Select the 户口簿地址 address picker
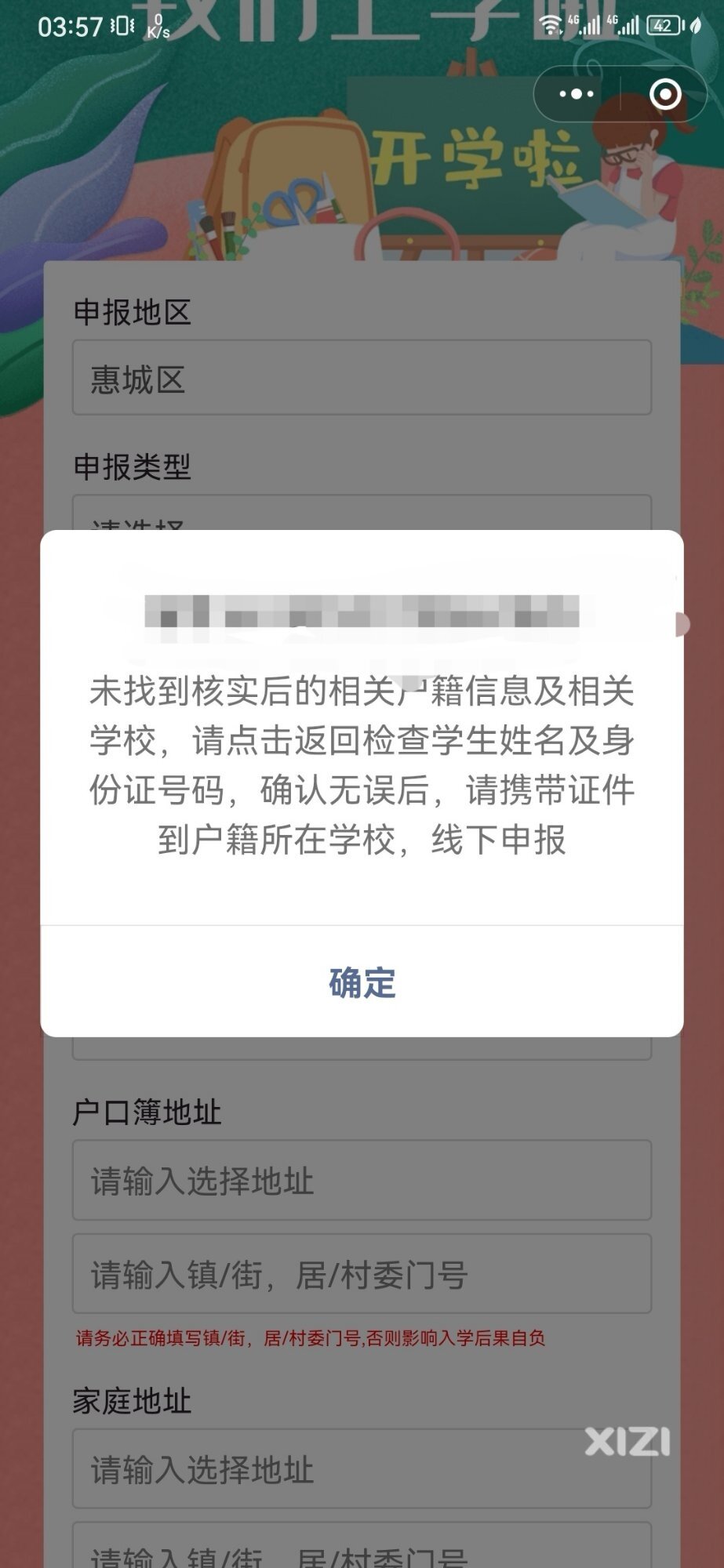Viewport: 724px width, 1568px height. 362,1180
